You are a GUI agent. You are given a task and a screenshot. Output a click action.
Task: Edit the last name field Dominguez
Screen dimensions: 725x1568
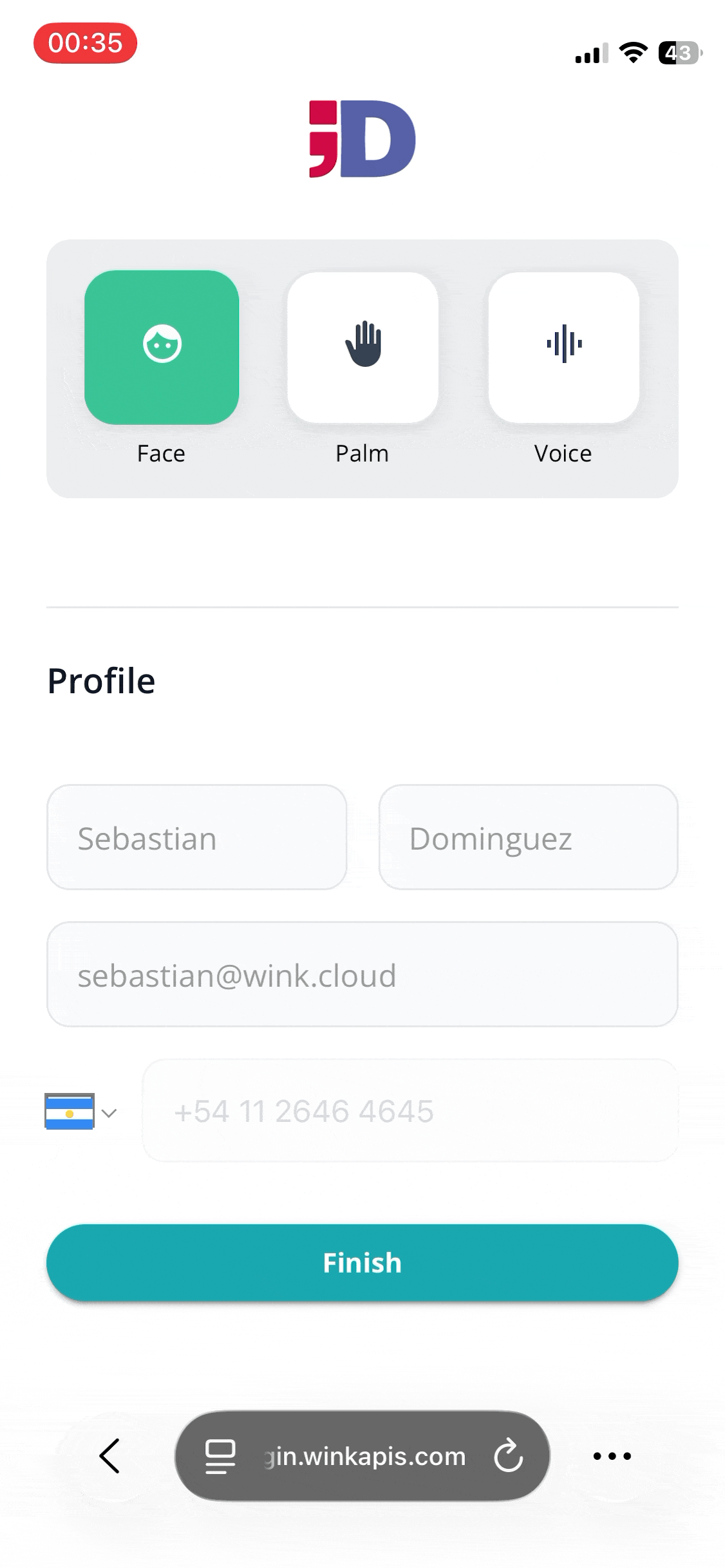pos(528,837)
